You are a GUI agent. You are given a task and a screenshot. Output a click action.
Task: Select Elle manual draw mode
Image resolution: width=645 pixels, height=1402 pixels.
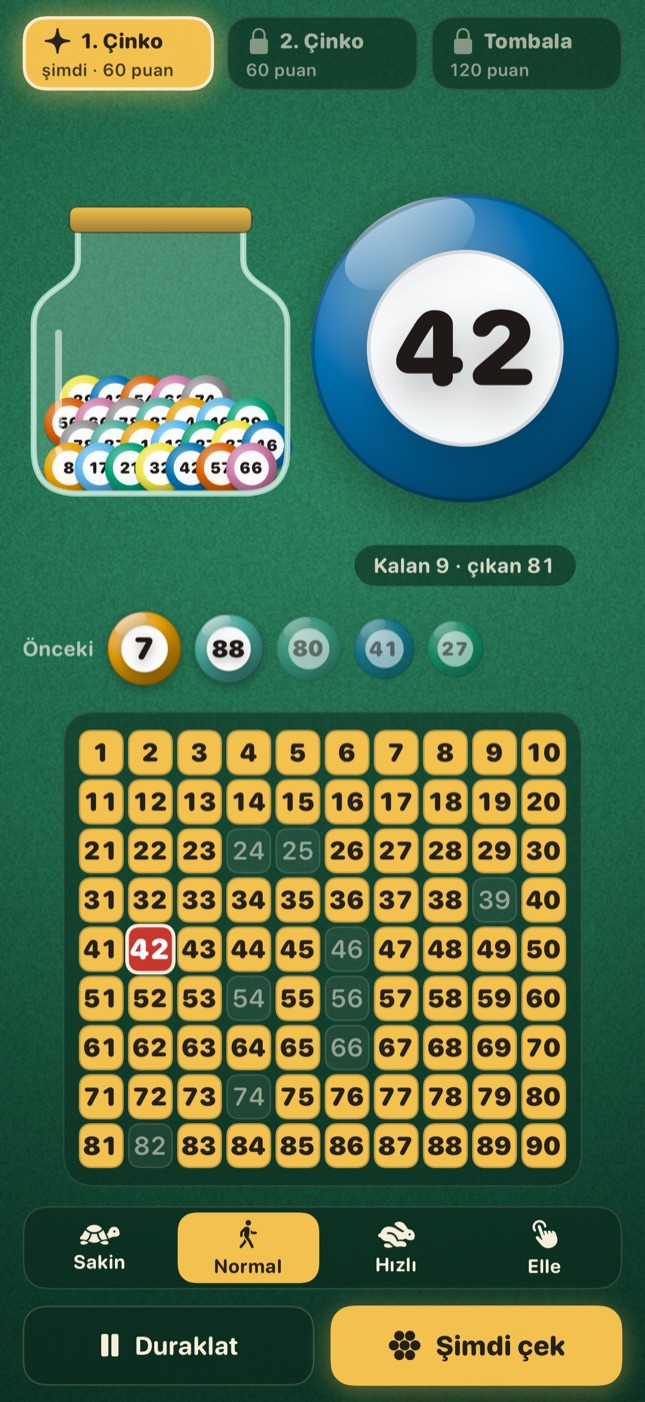pos(544,1248)
